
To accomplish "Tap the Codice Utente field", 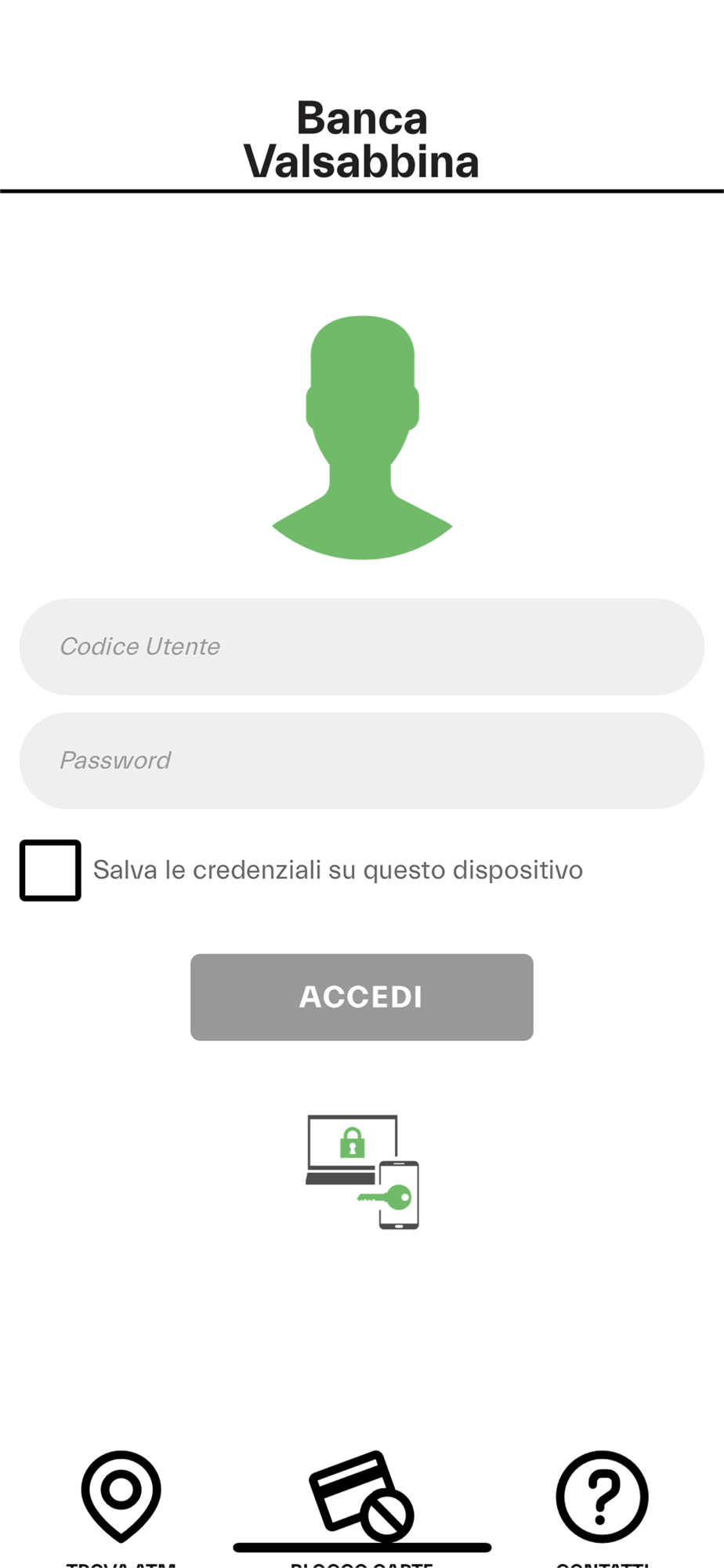I will 361,647.
